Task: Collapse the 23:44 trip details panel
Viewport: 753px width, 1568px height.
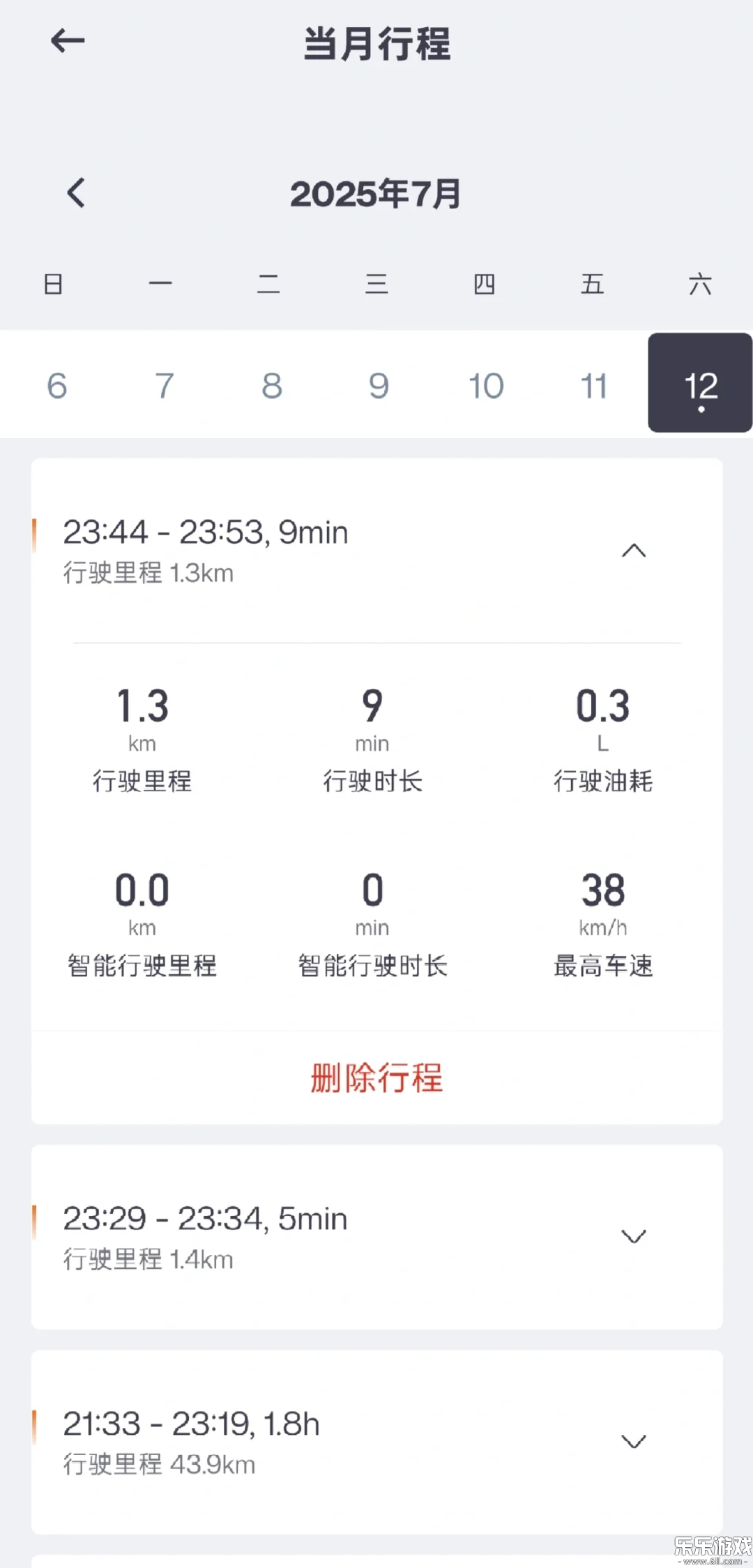Action: (x=633, y=551)
